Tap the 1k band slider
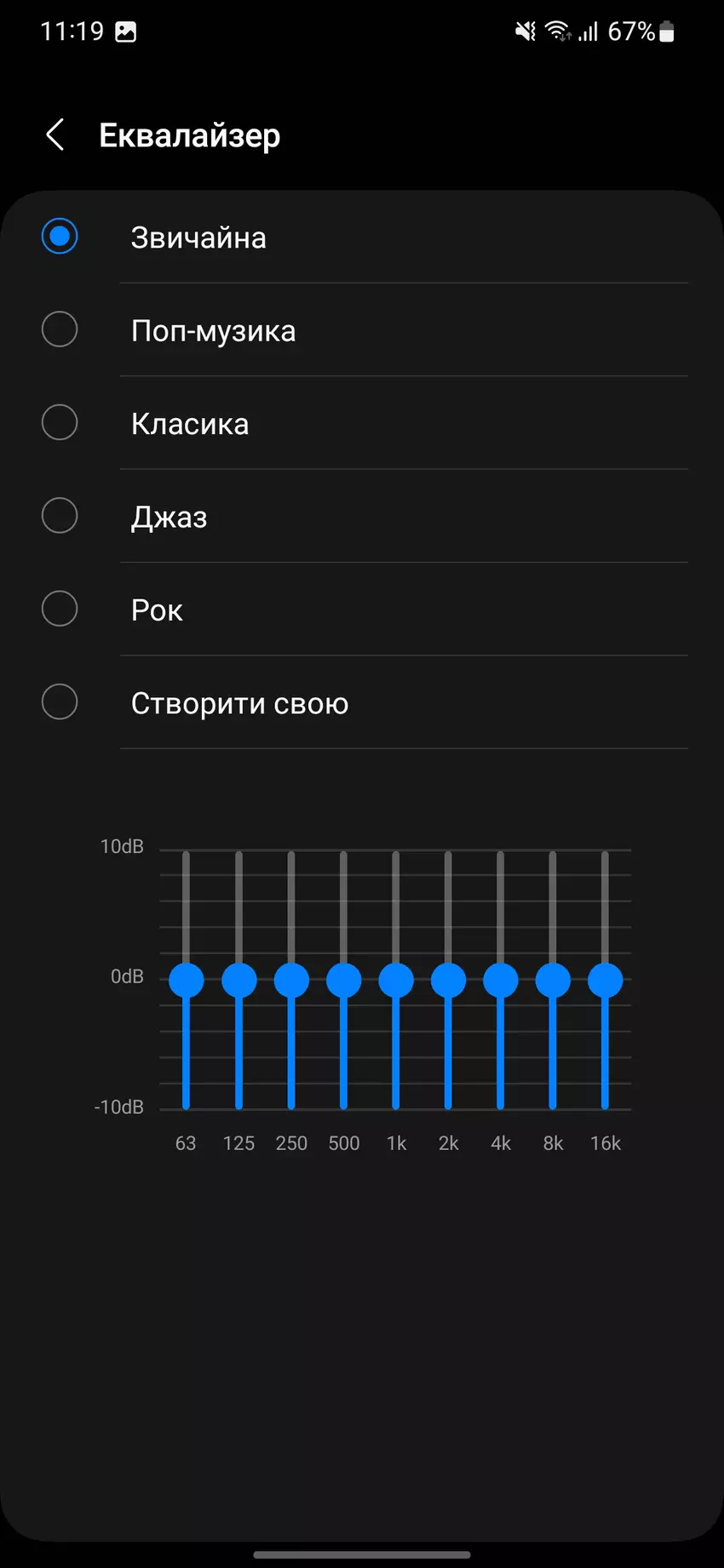The height and width of the screenshot is (1568, 724). pos(396,980)
